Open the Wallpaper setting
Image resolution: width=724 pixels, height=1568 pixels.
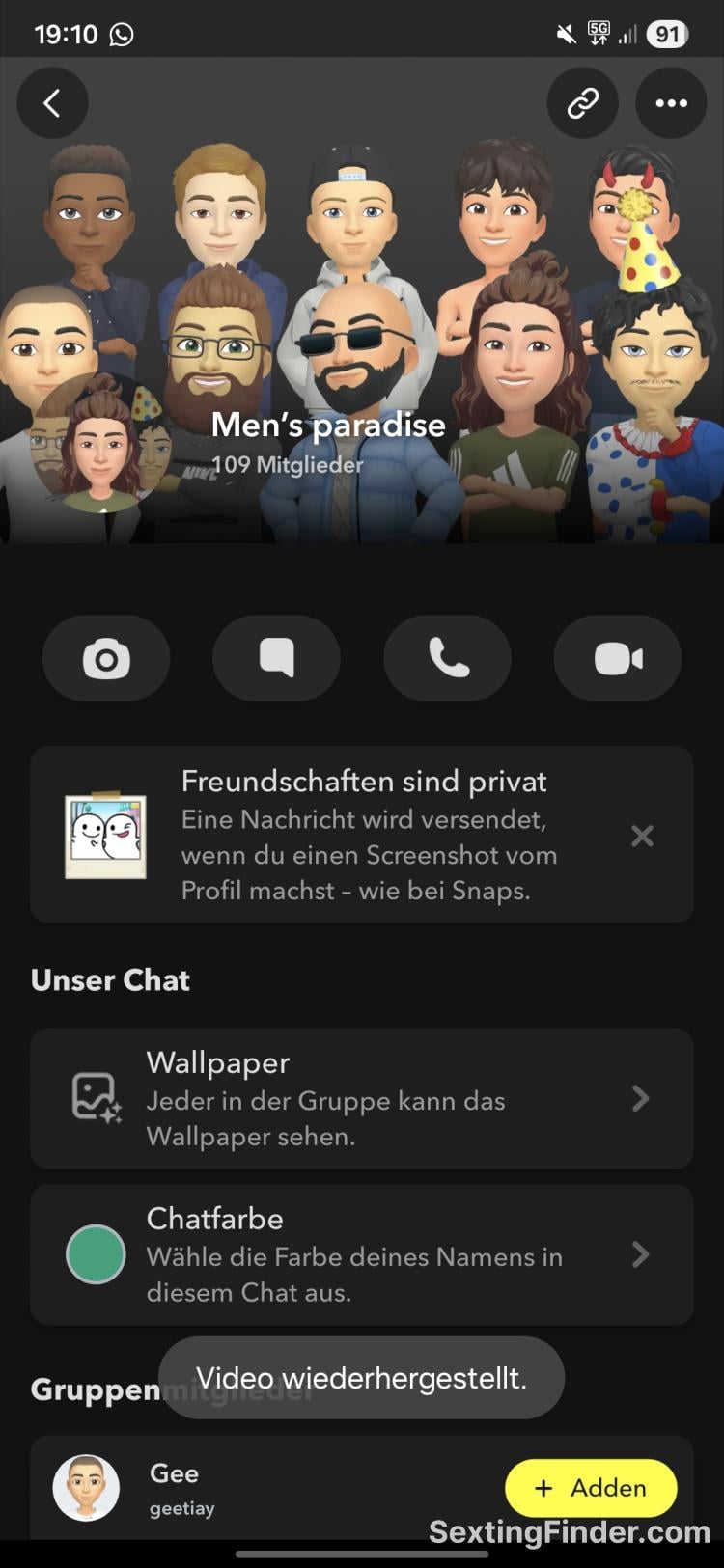[x=362, y=1099]
